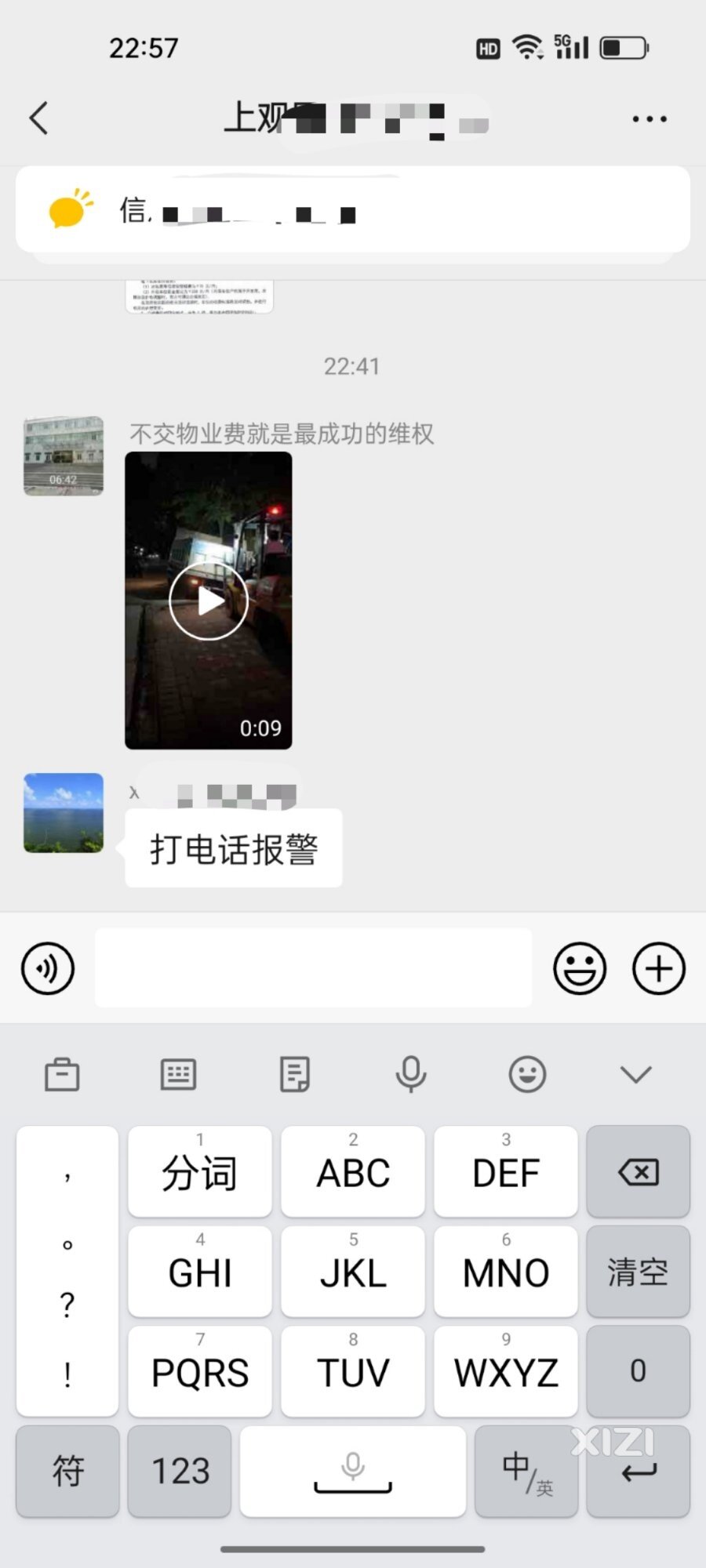Open the sea-photo avatar profile

coord(64,812)
